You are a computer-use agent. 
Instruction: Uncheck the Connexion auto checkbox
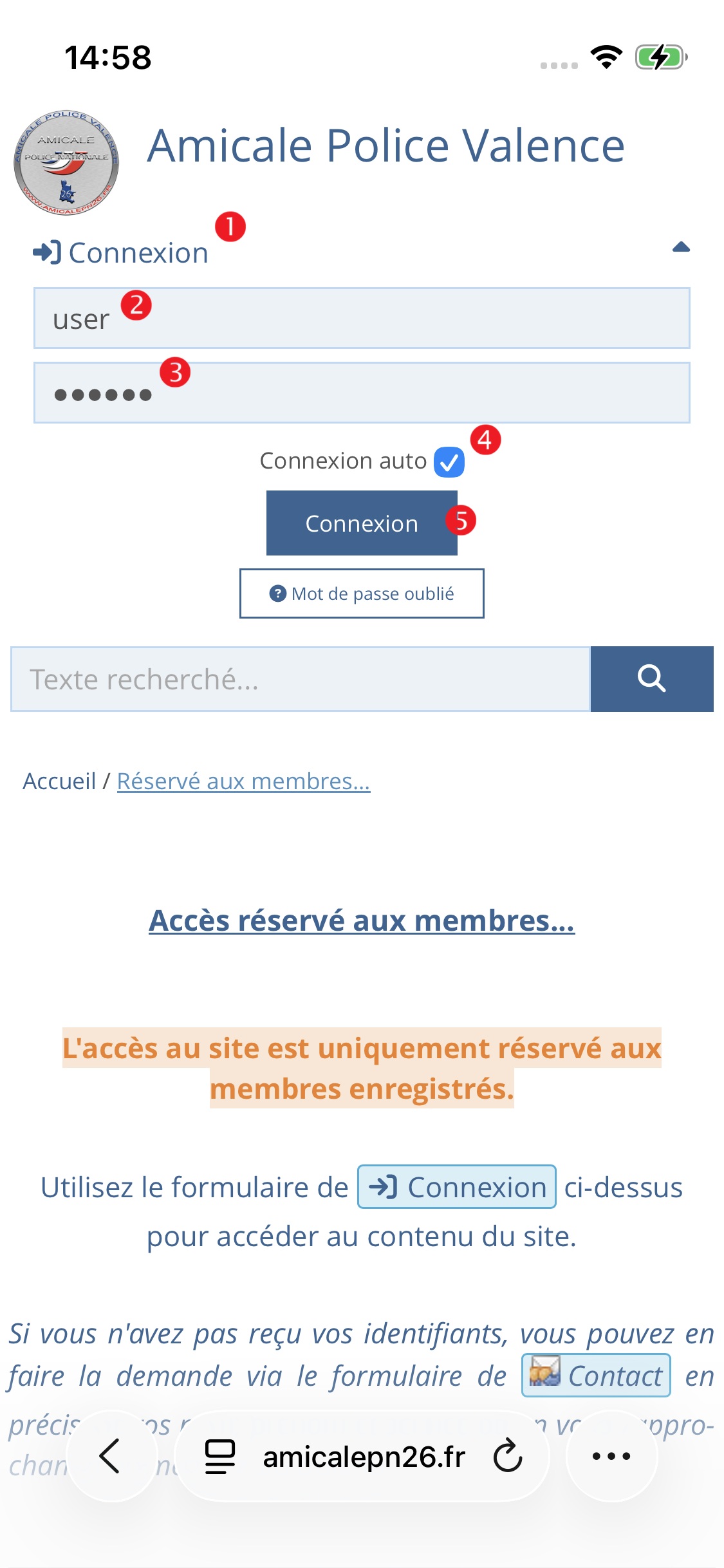click(x=449, y=462)
